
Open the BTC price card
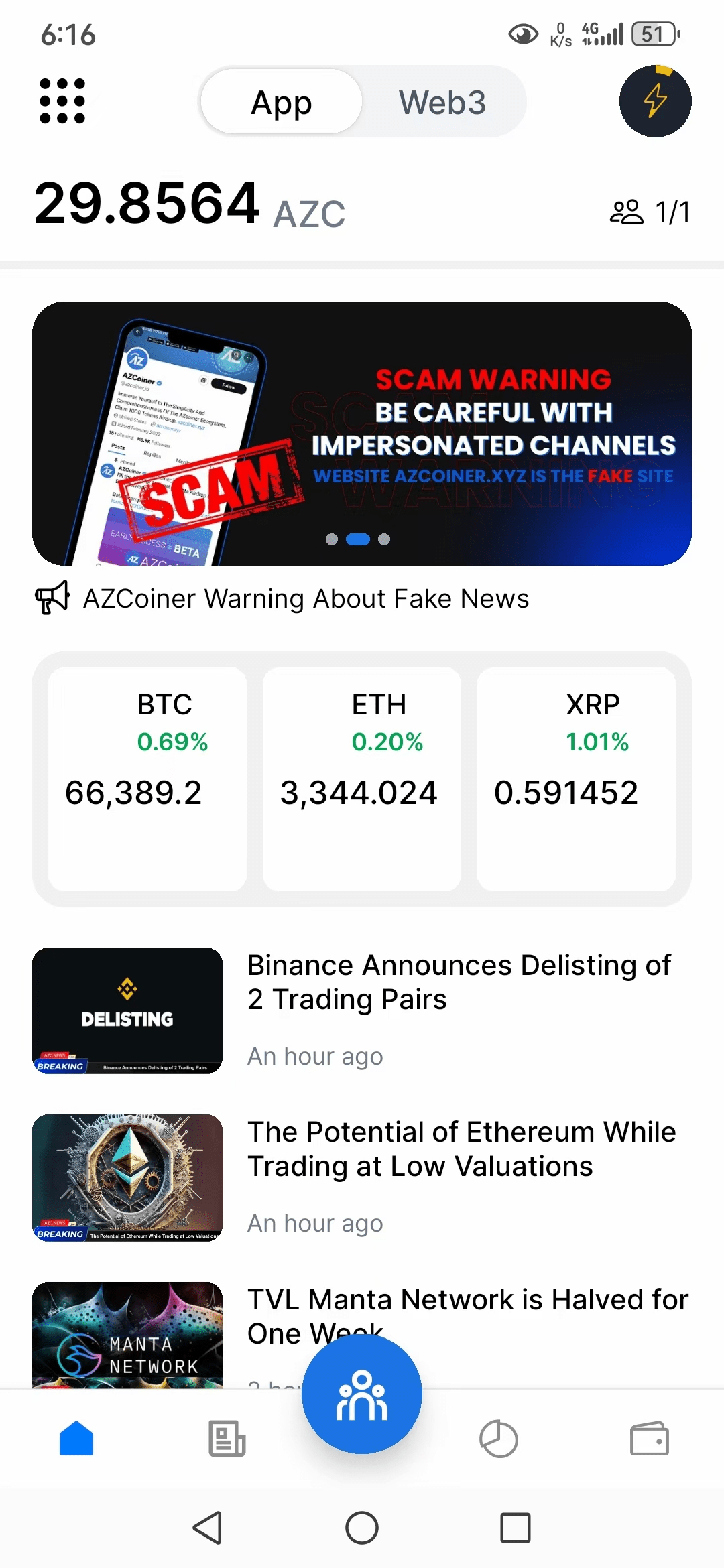149,777
